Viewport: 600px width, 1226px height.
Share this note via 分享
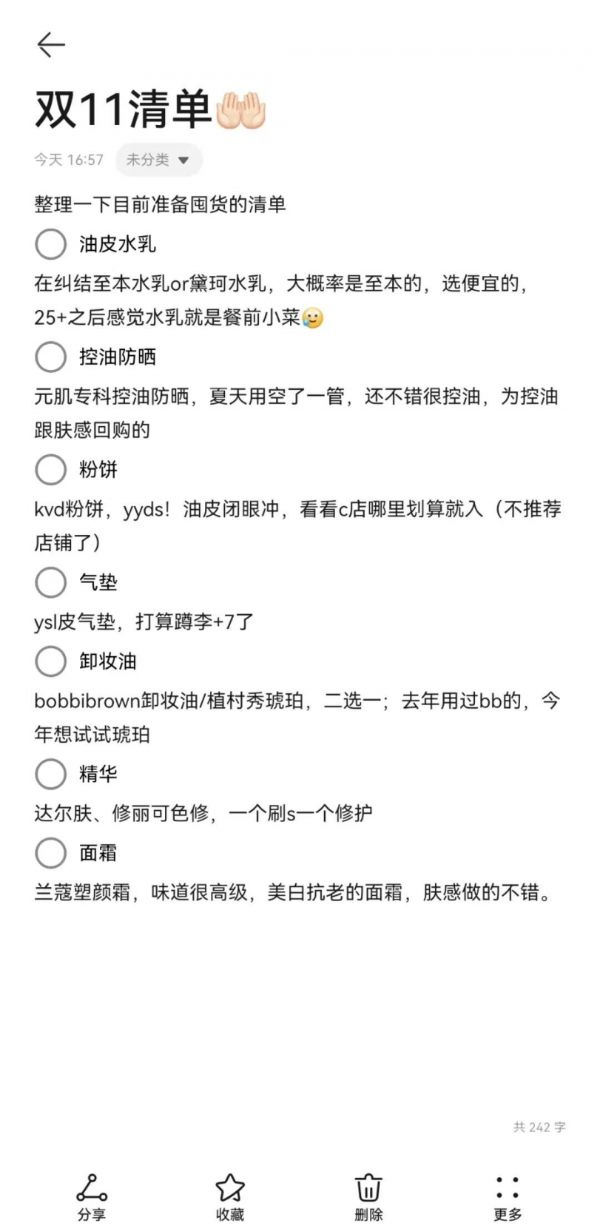pyautogui.click(x=92, y=1197)
